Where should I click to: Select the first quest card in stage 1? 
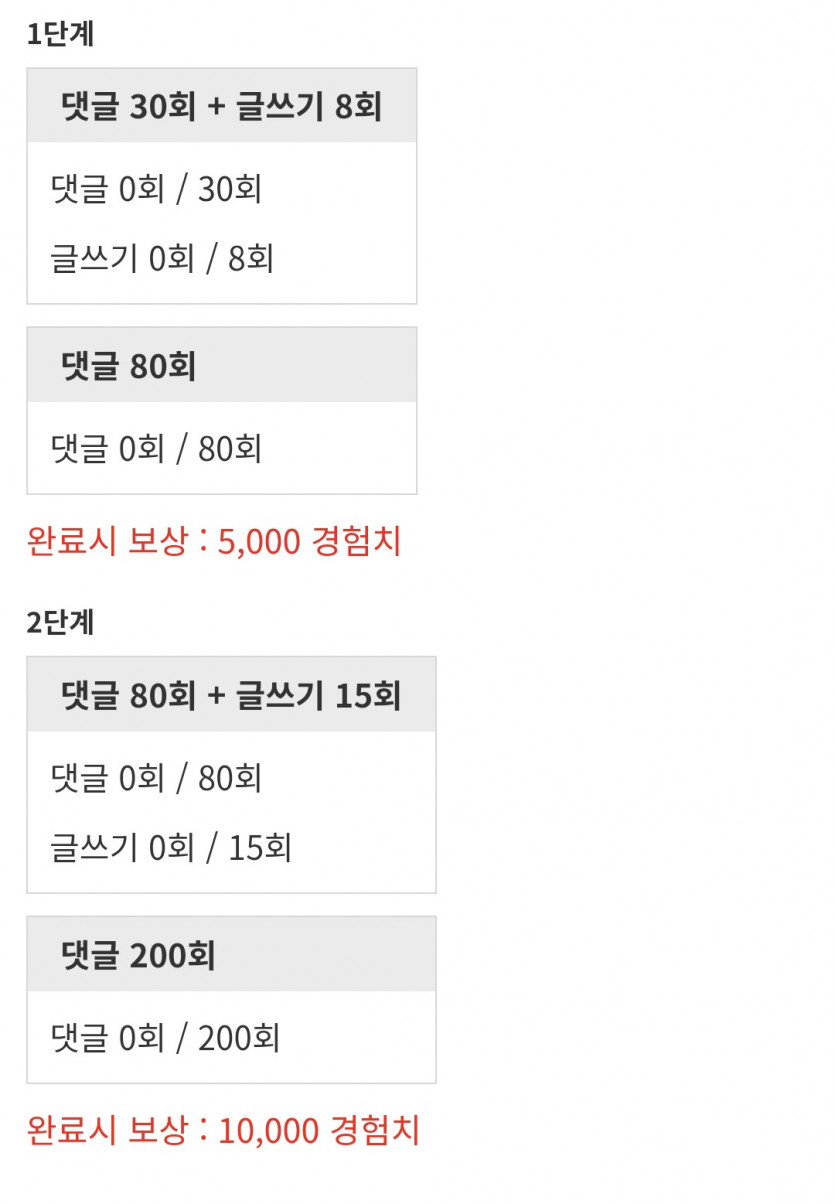click(x=222, y=185)
